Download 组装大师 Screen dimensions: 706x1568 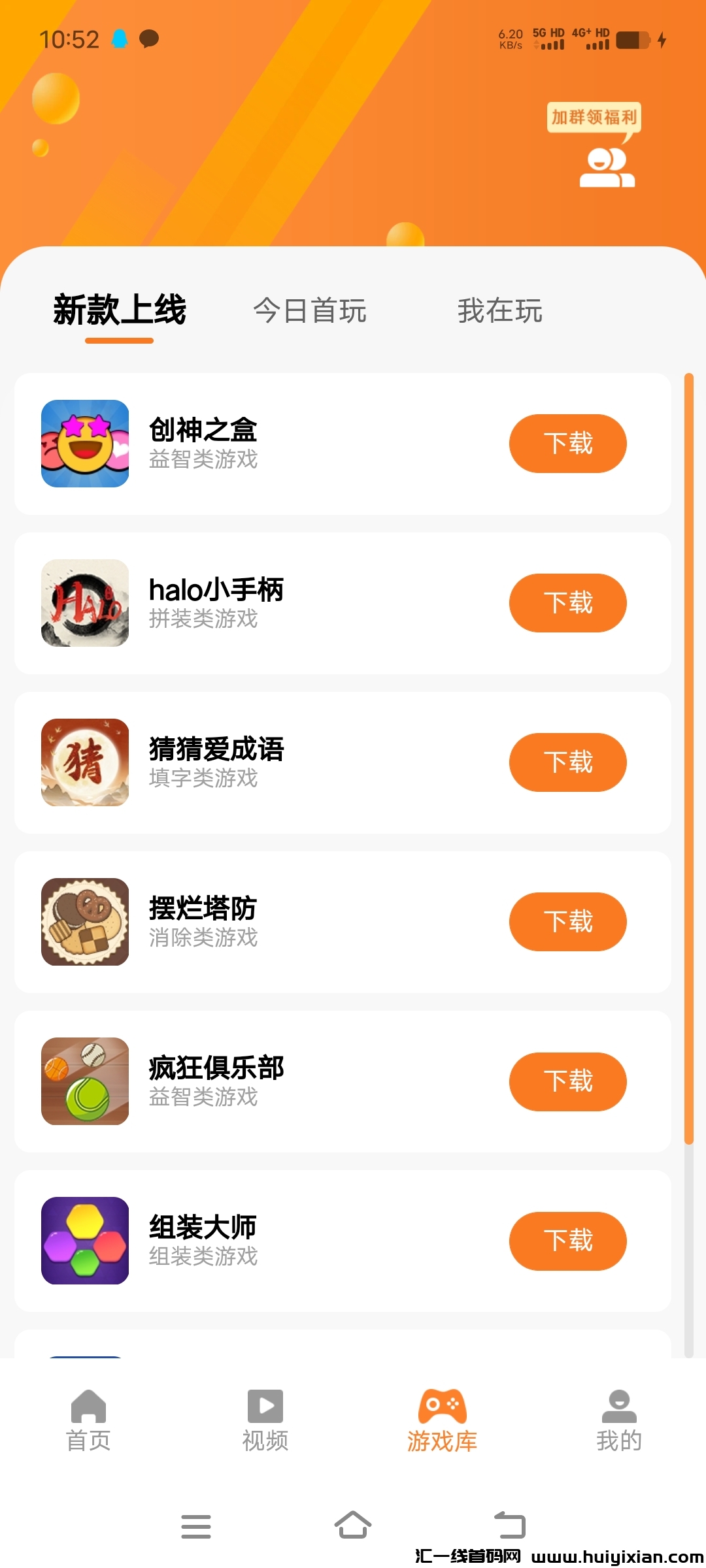[567, 1241]
